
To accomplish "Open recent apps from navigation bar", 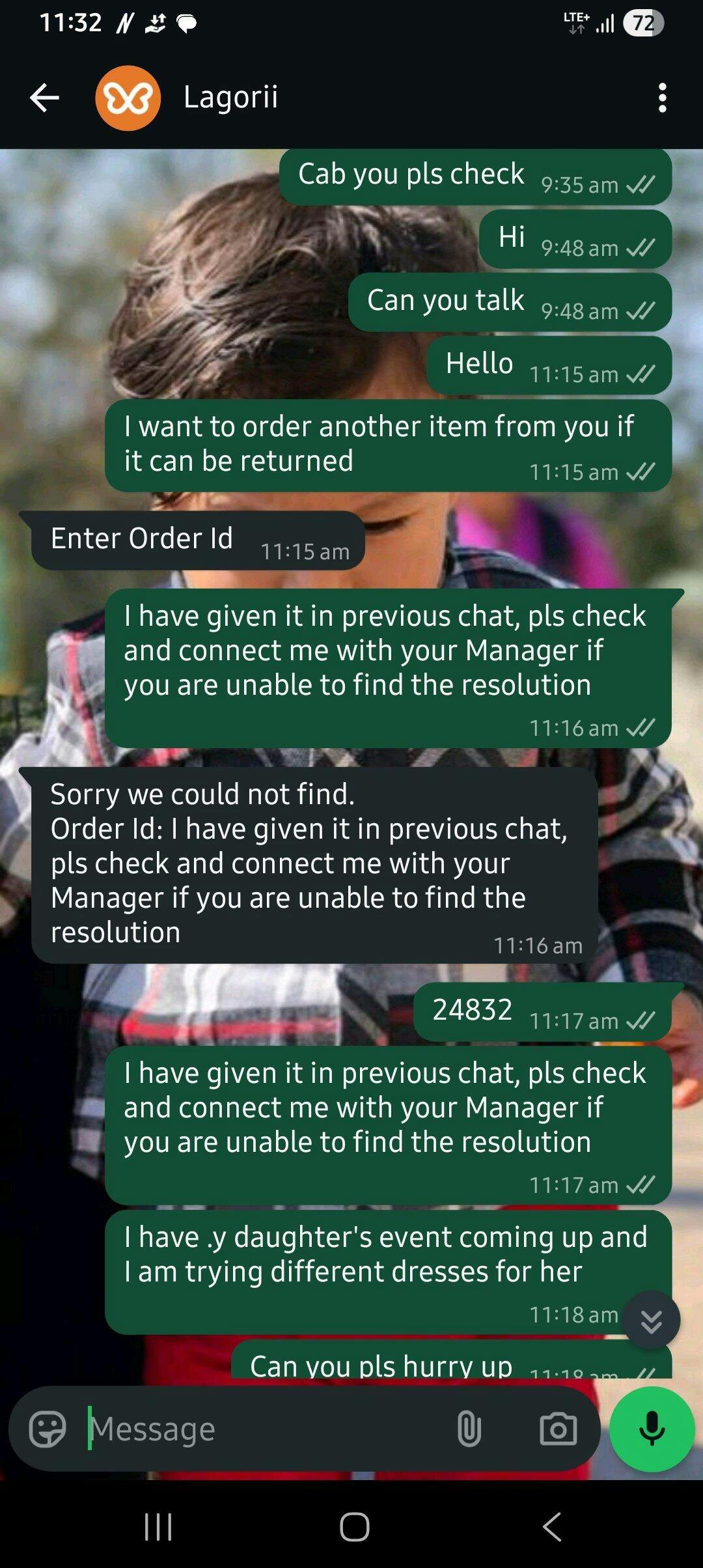I will click(158, 1526).
